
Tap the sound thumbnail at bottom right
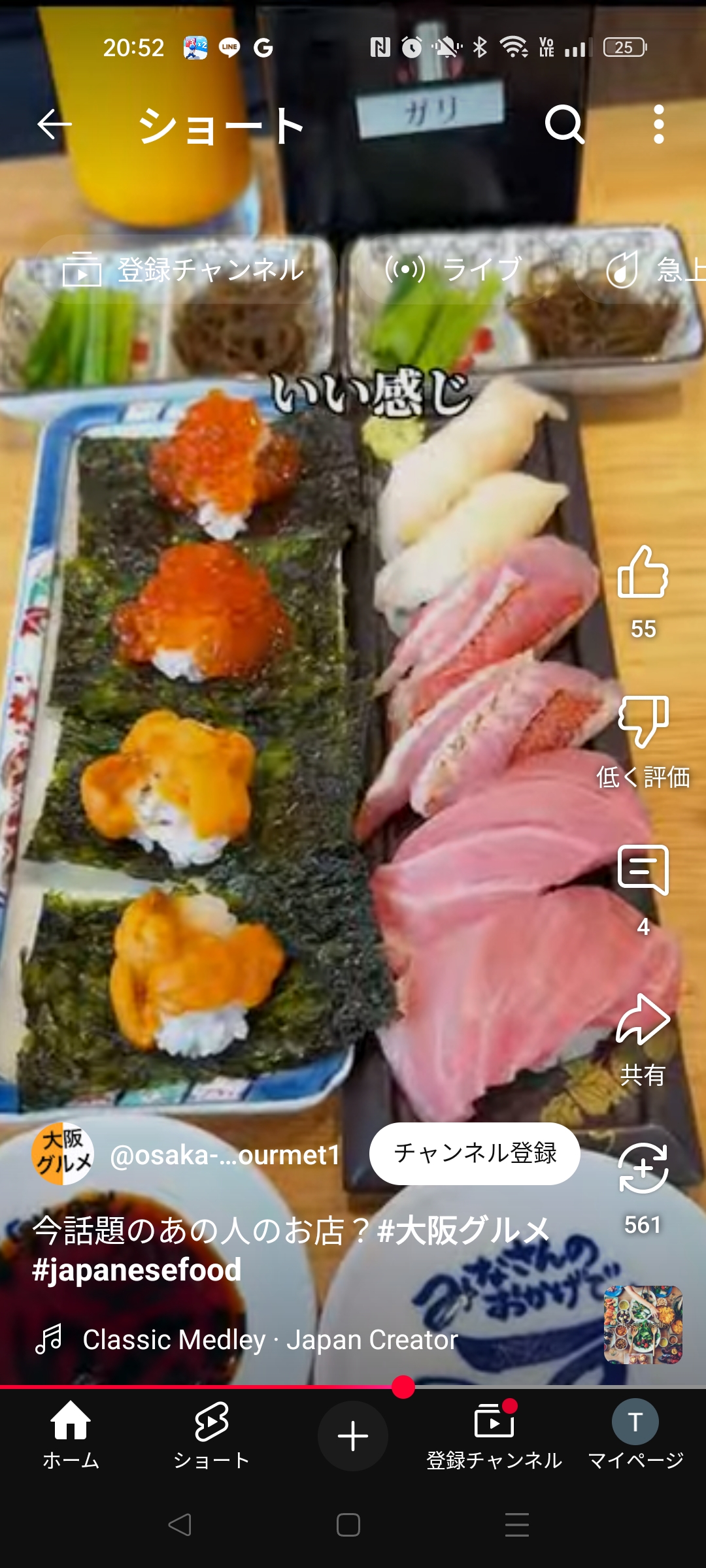tap(643, 1325)
